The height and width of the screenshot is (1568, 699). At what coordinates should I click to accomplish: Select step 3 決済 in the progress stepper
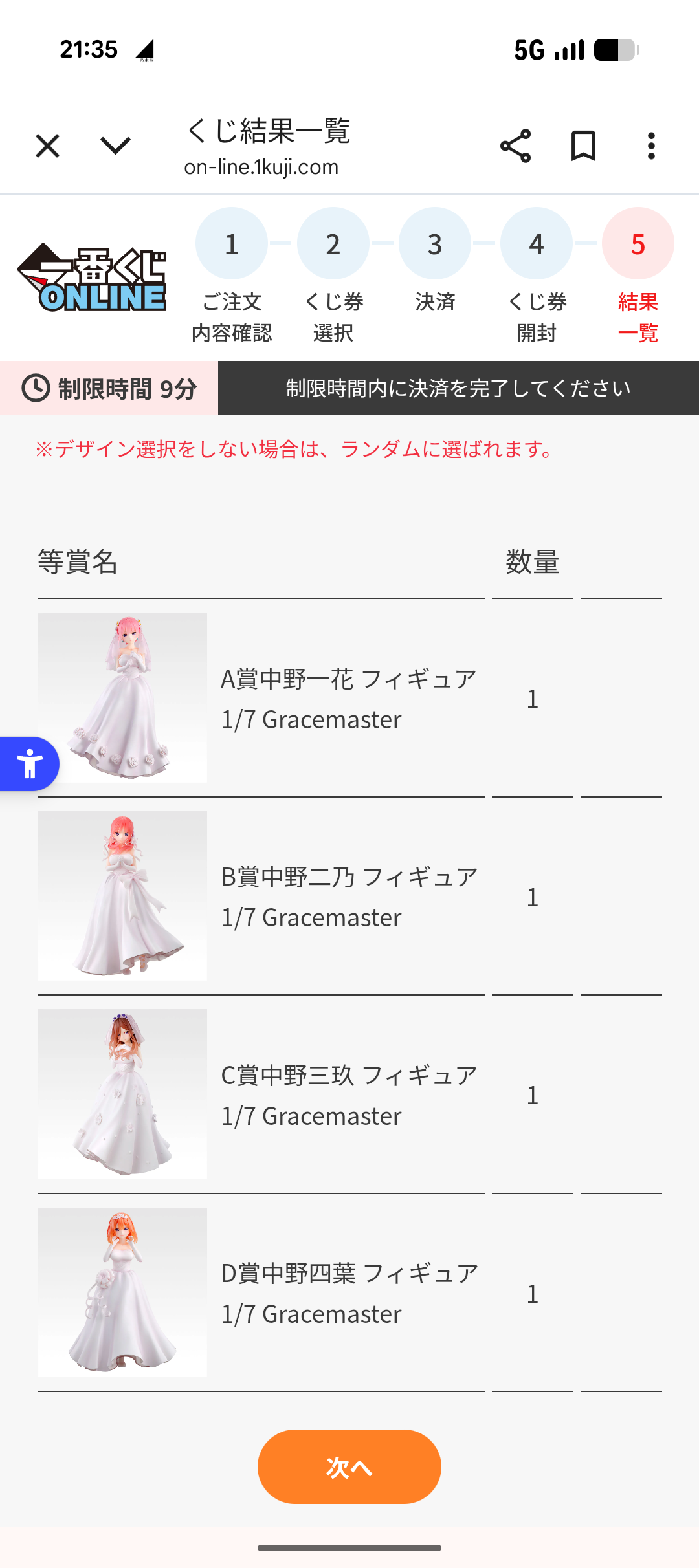tap(434, 244)
